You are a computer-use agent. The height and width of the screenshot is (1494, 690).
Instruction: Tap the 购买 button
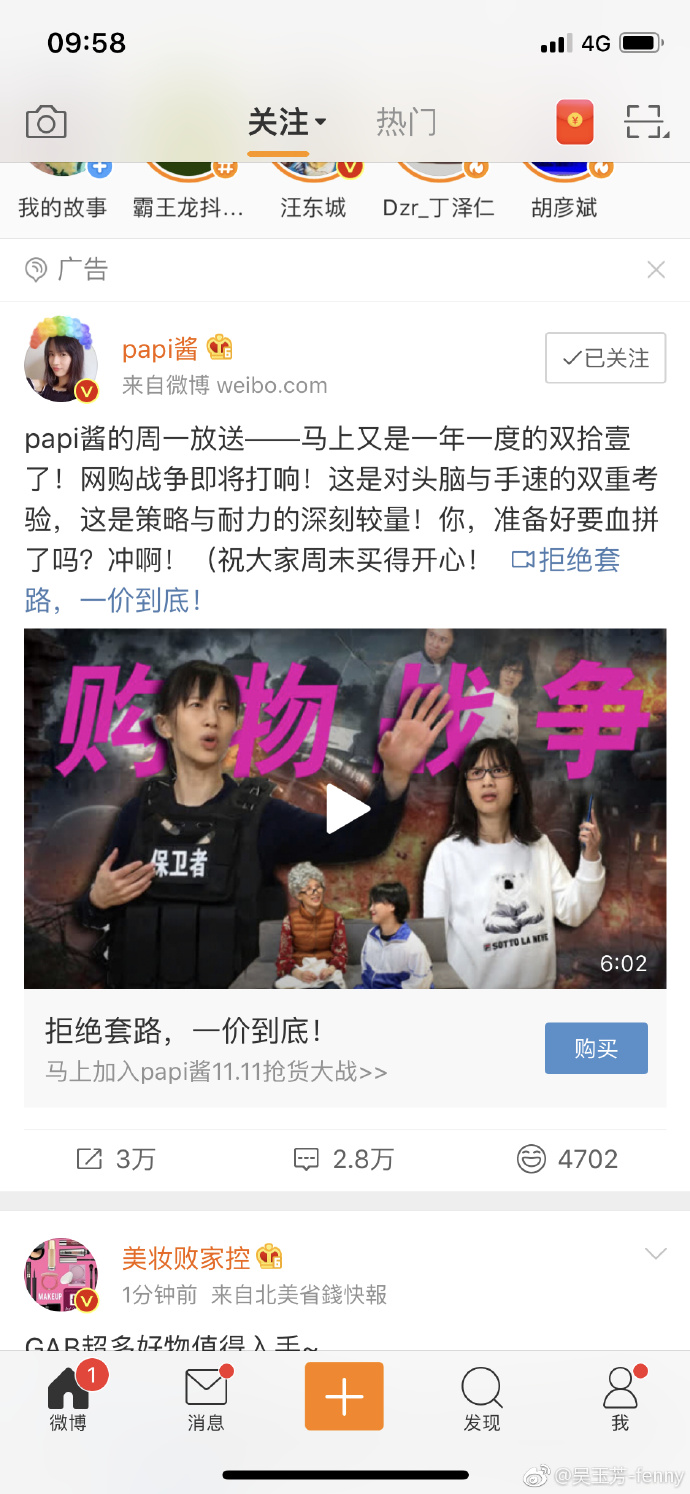[x=596, y=1048]
